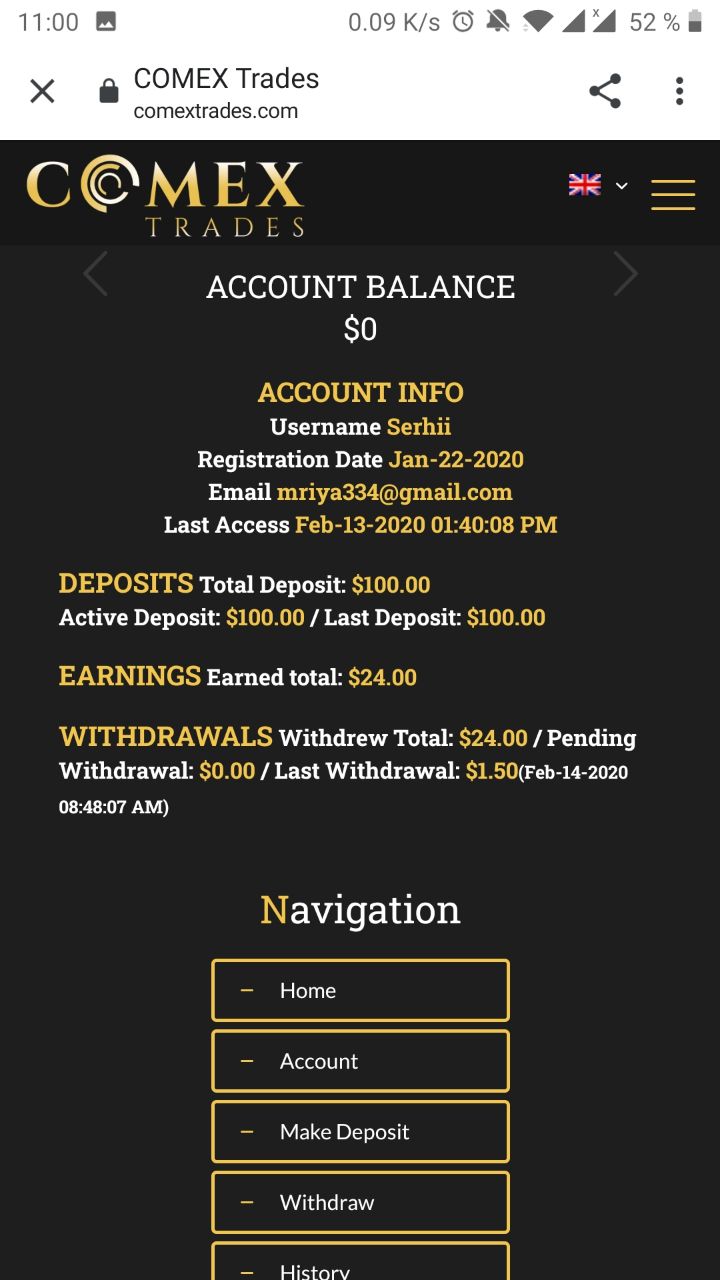Go to the next slide arrow
Image resolution: width=720 pixels, height=1280 pixels.
pos(625,274)
